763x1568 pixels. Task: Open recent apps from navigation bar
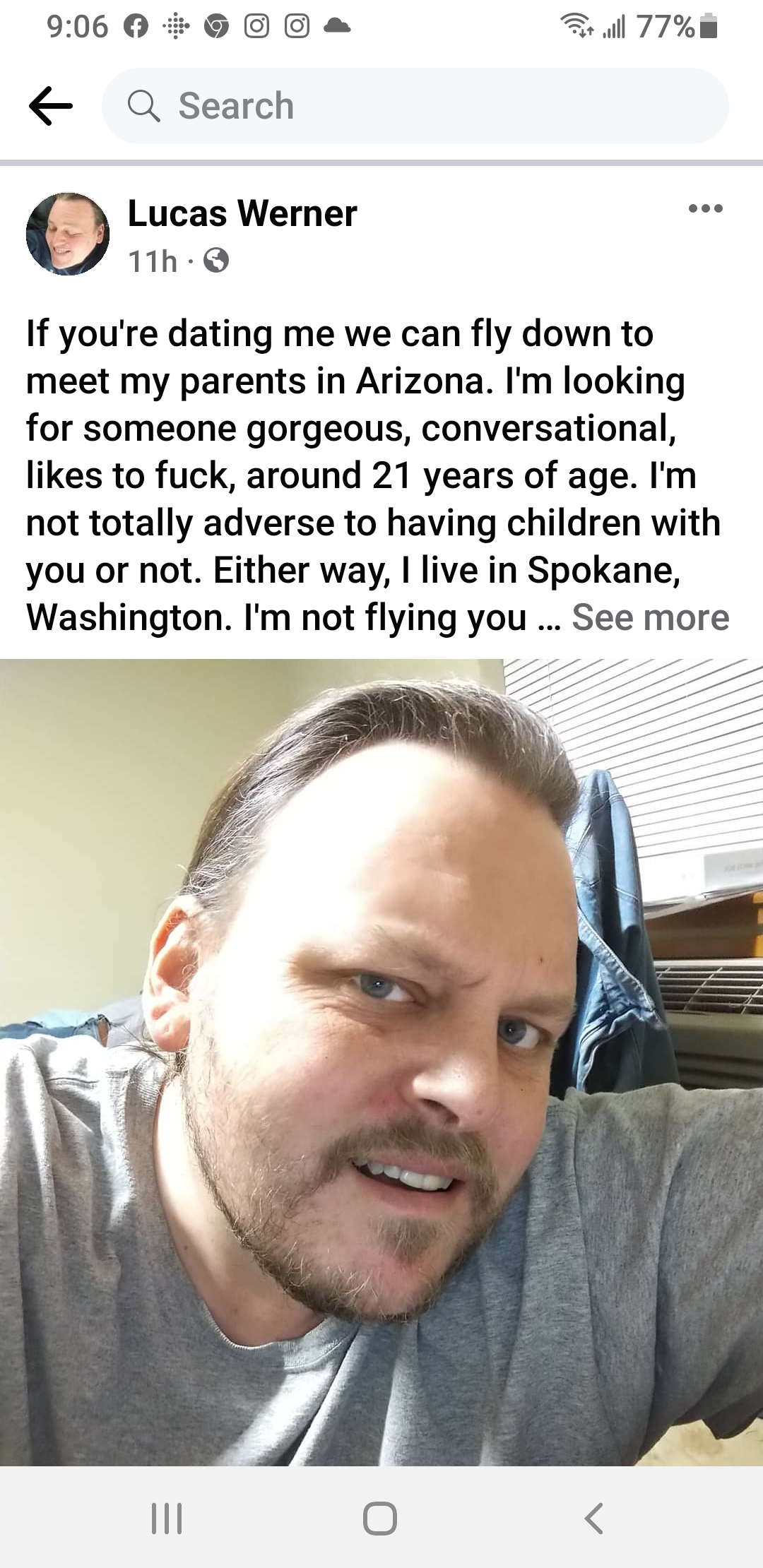tap(167, 1517)
